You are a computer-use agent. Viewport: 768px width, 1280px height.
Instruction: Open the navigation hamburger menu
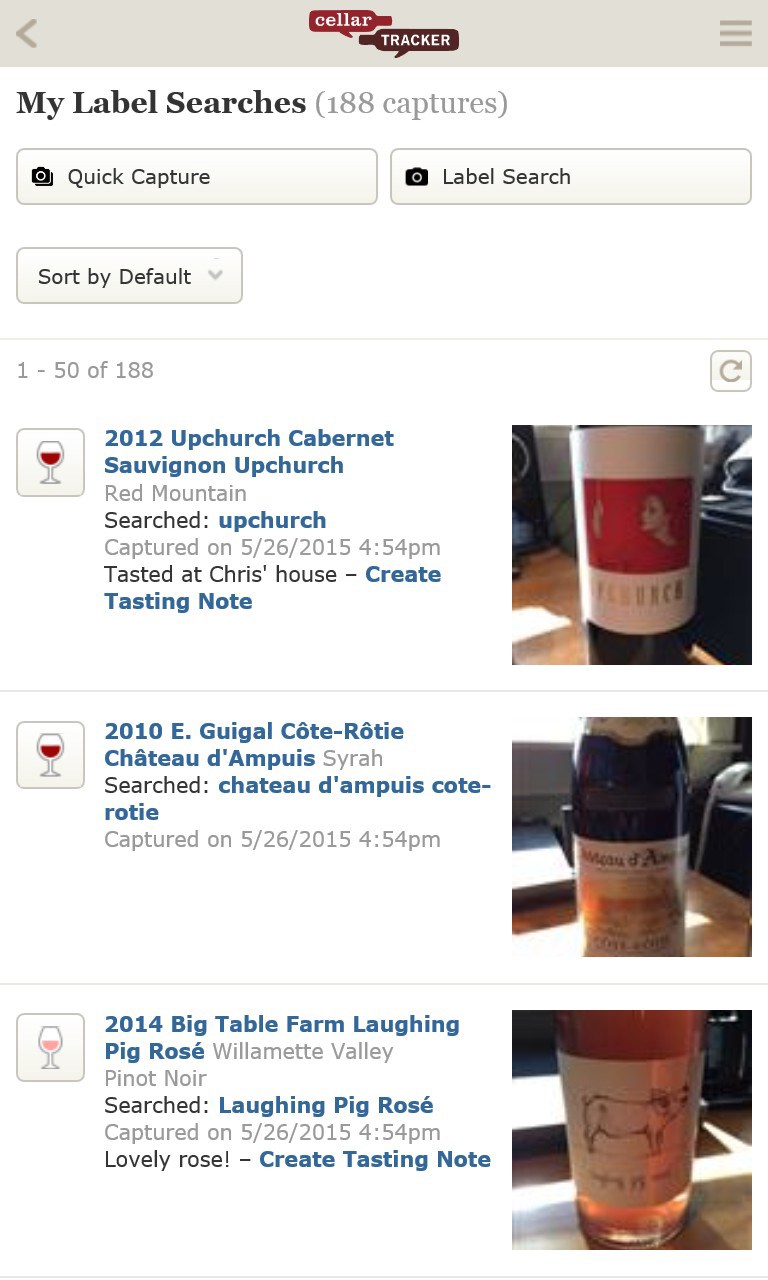[x=736, y=33]
